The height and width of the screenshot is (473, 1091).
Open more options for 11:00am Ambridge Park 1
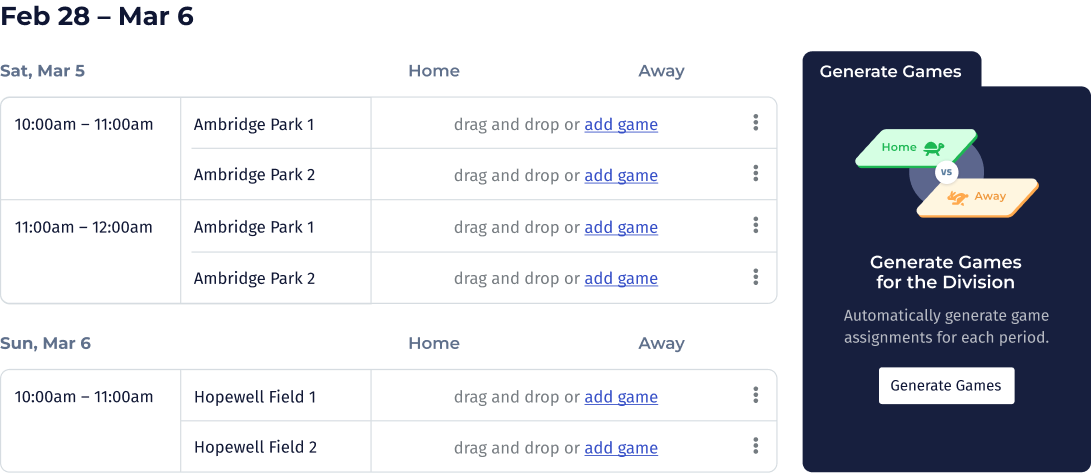755,226
